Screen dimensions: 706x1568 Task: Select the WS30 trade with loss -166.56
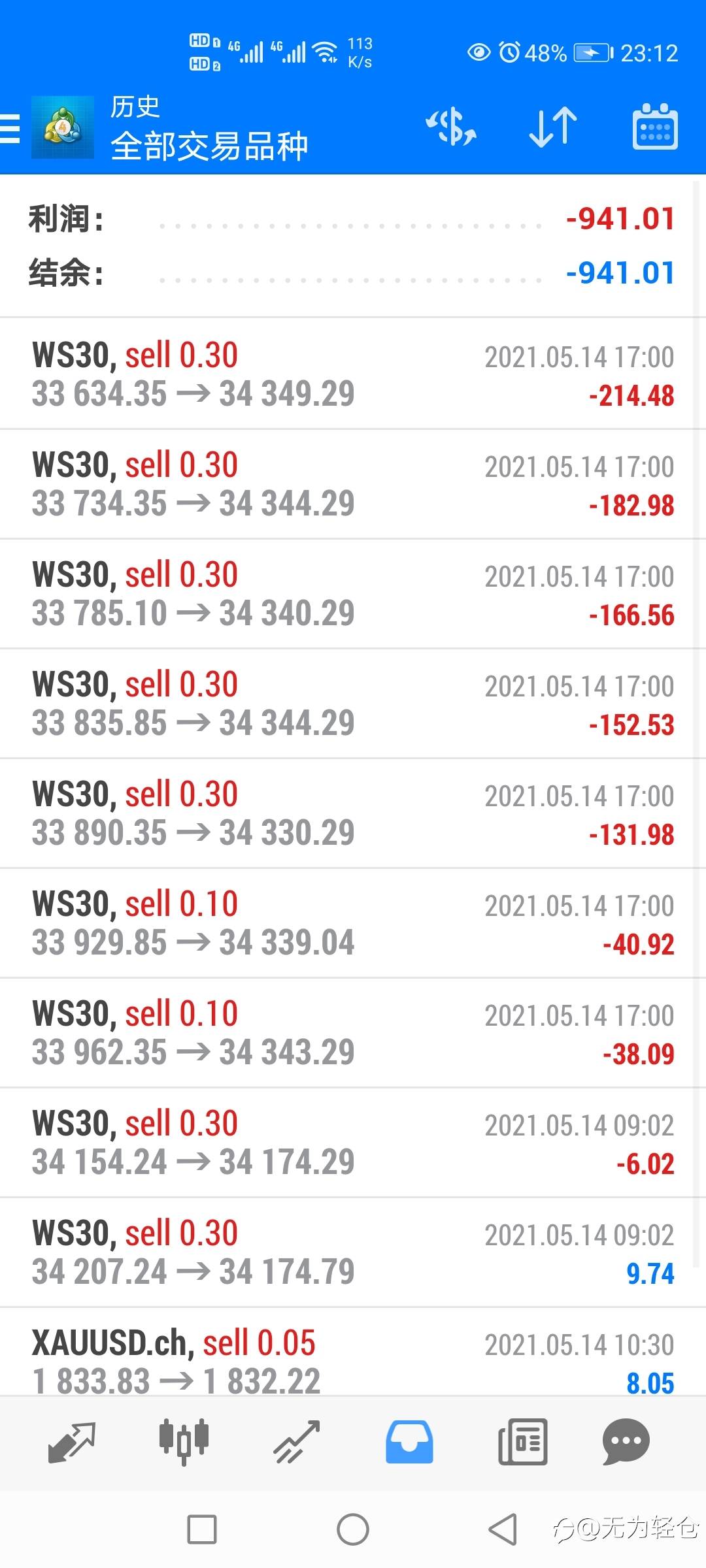click(353, 594)
